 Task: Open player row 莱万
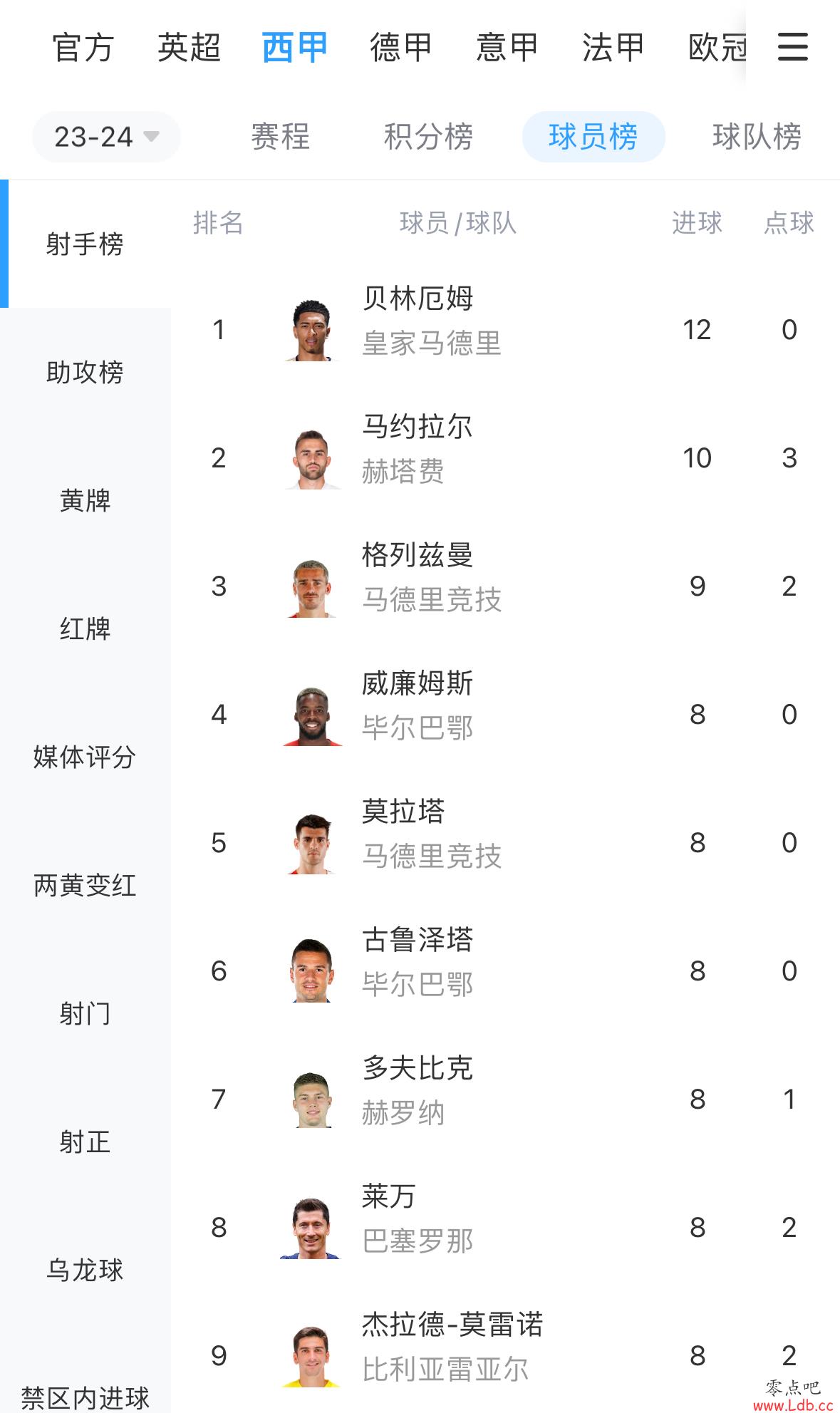(x=505, y=1227)
